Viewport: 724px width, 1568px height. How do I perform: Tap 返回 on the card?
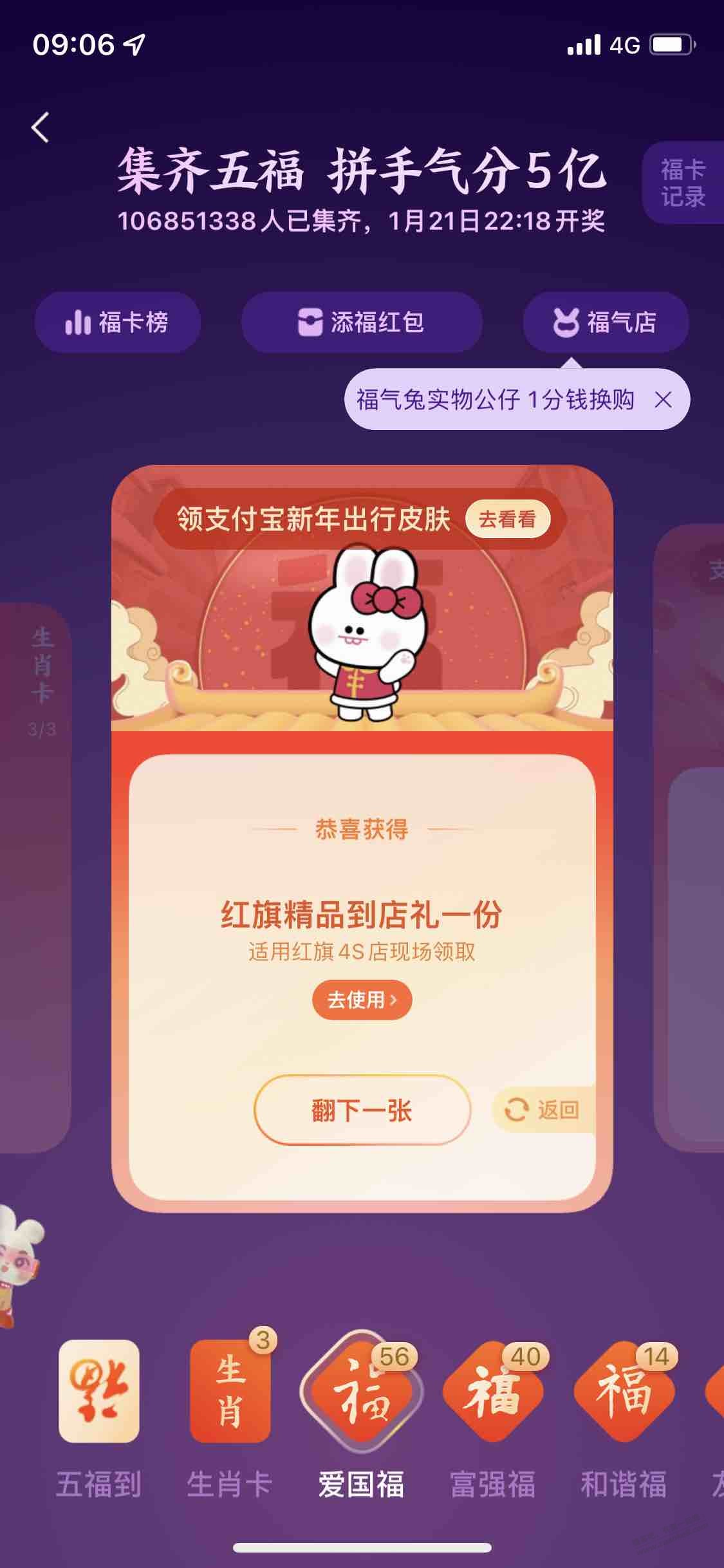[x=543, y=1110]
